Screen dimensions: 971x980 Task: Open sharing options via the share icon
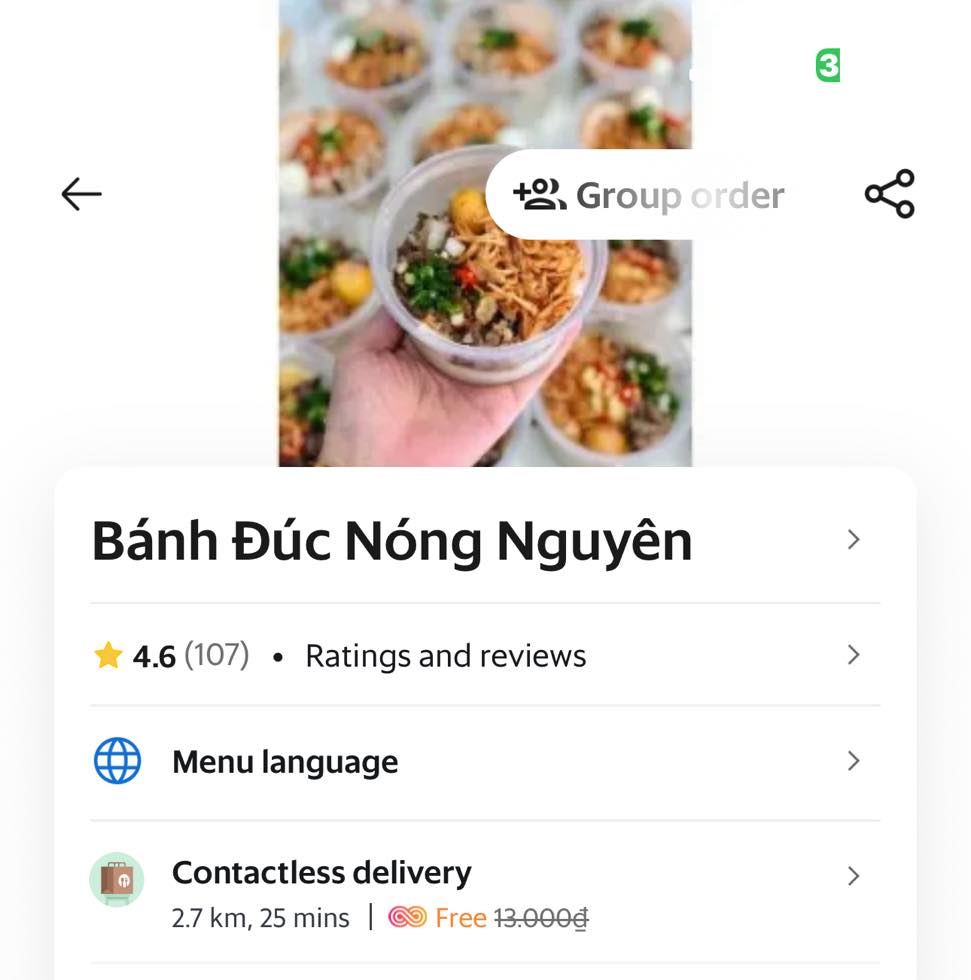890,194
